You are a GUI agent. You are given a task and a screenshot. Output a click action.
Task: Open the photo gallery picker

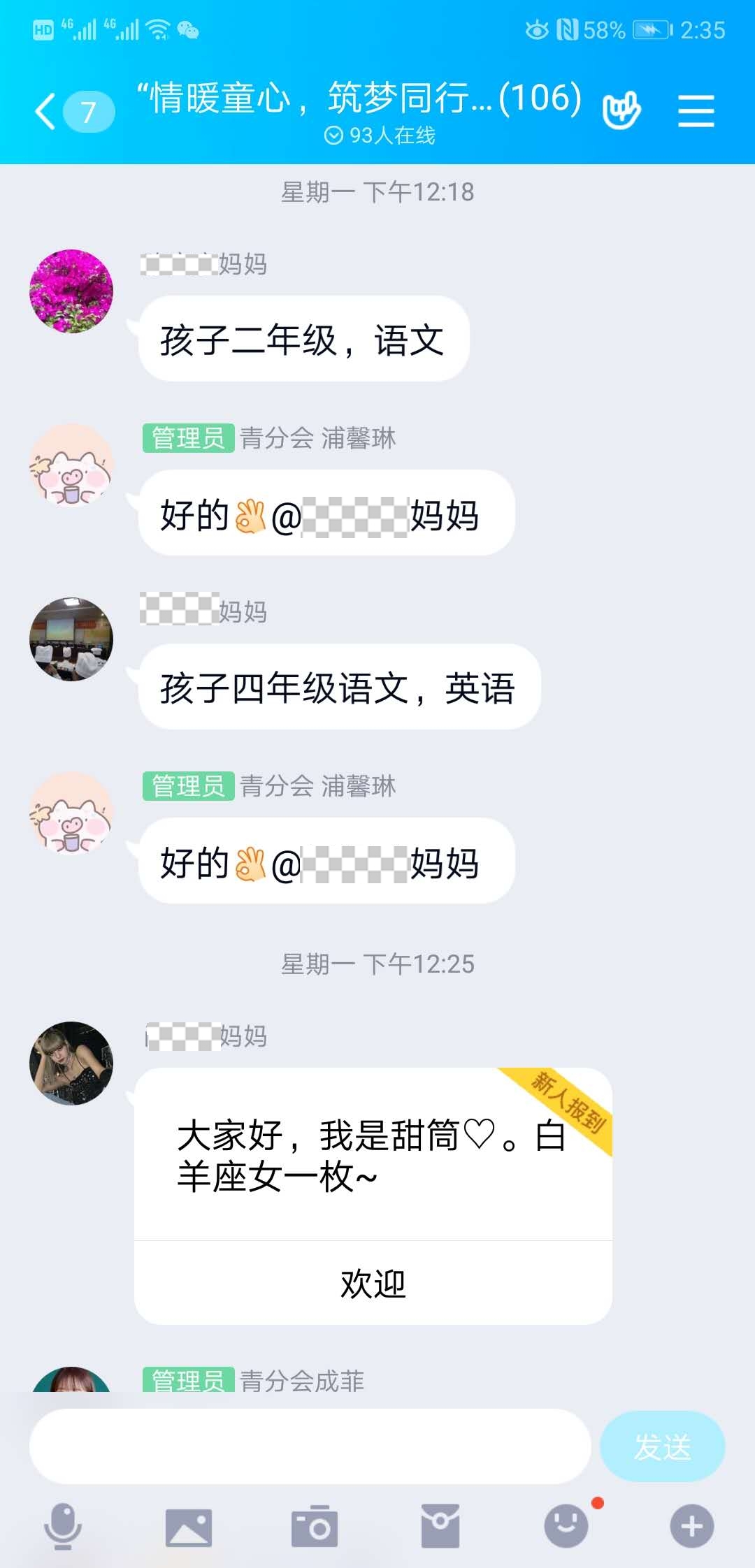189,1526
